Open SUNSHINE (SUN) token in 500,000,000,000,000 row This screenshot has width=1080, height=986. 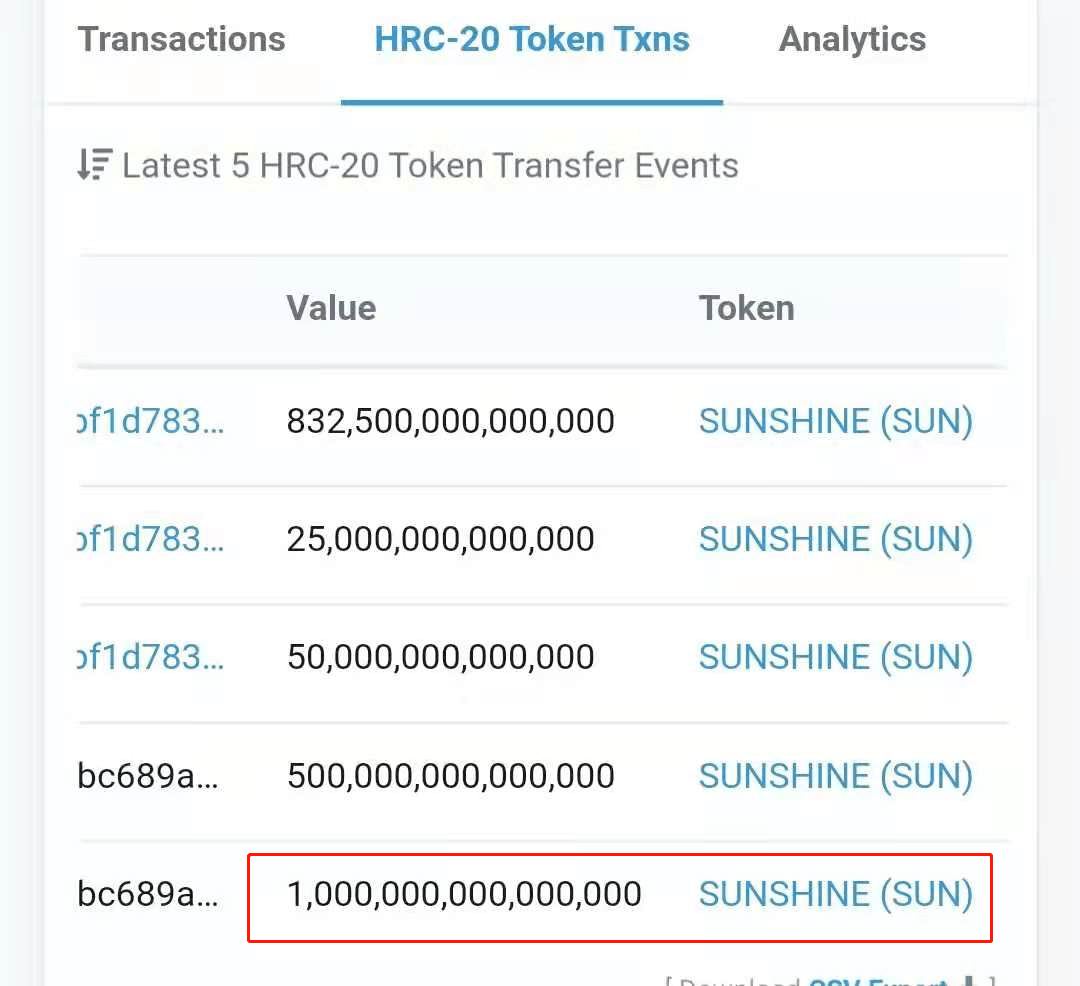pos(835,775)
